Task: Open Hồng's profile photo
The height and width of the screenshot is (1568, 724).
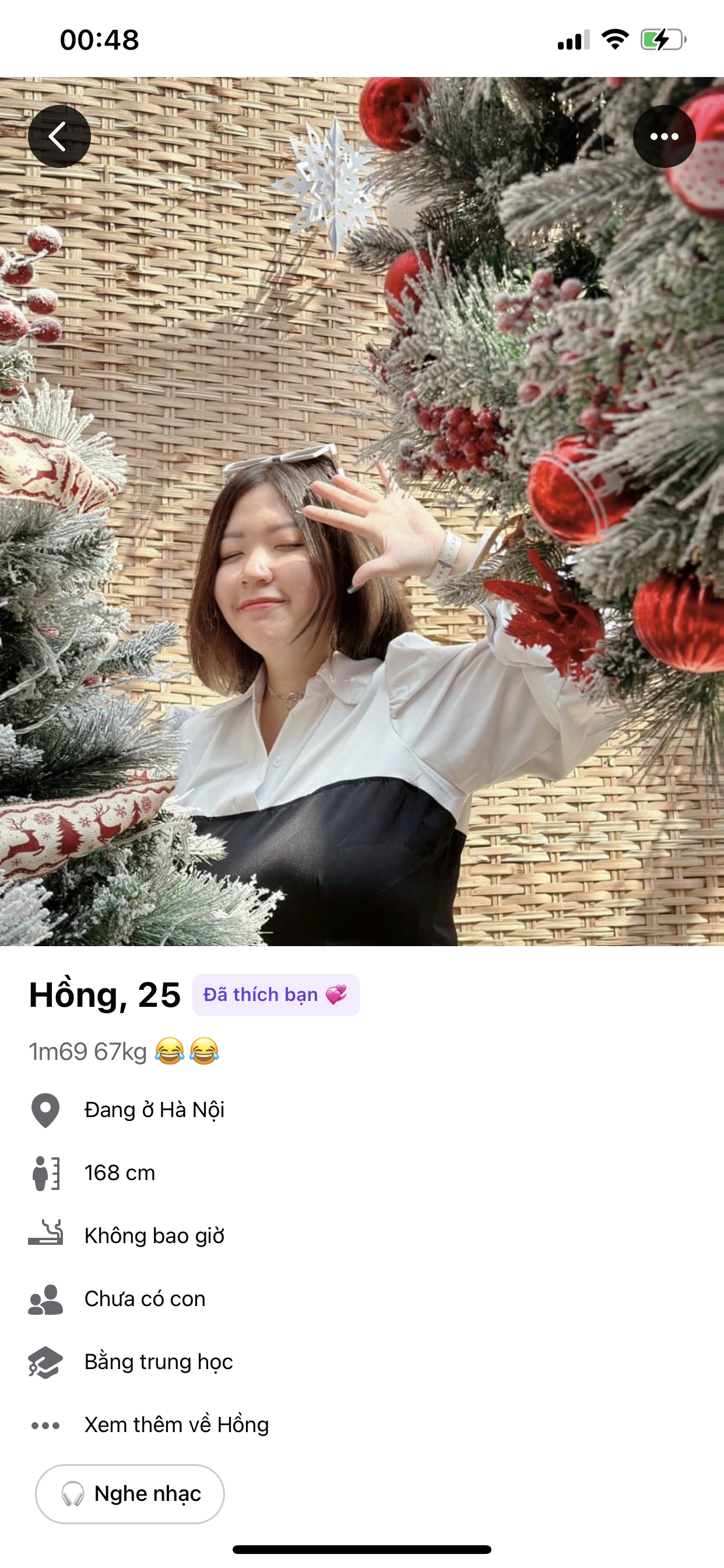Action: (x=362, y=548)
